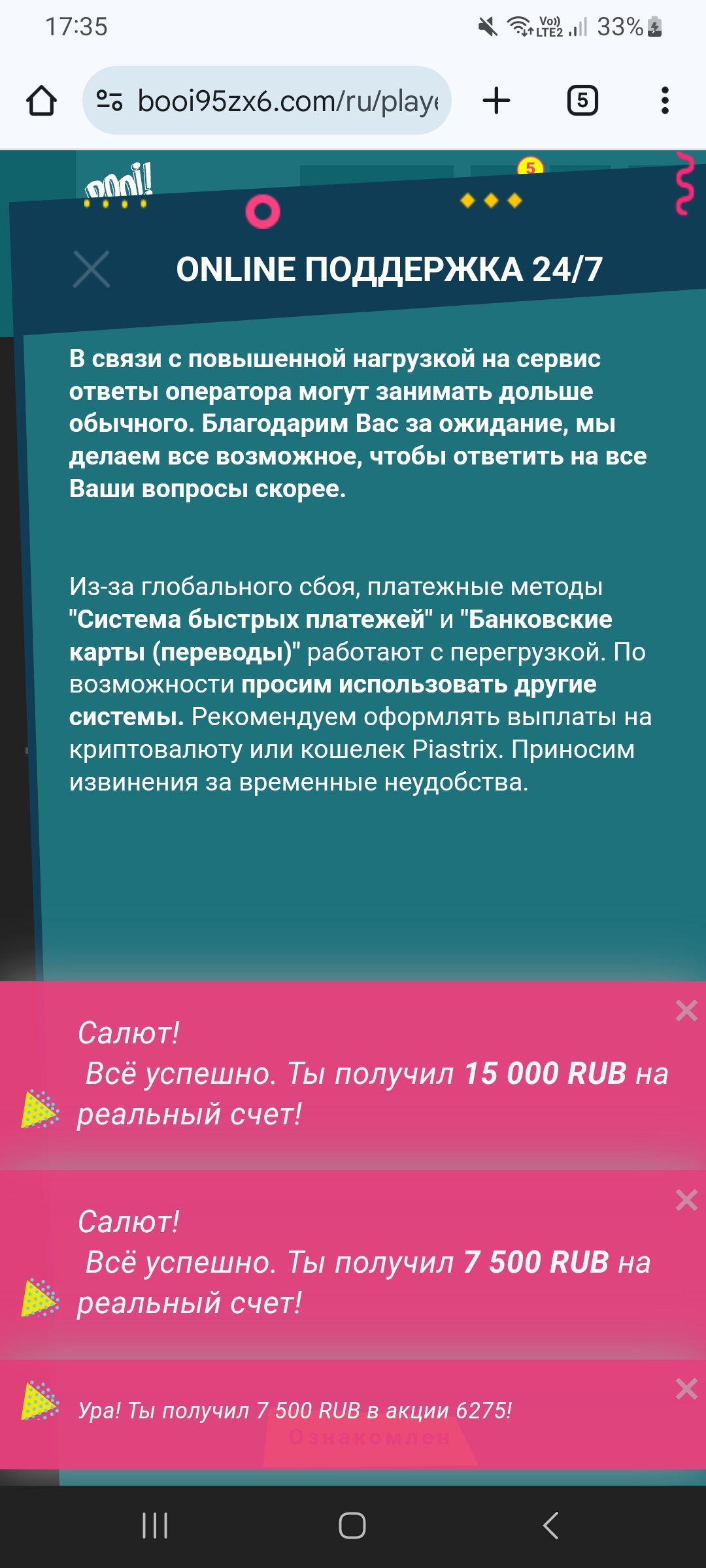
Task: Tap the booi95zx6.com address bar
Action: click(x=267, y=101)
